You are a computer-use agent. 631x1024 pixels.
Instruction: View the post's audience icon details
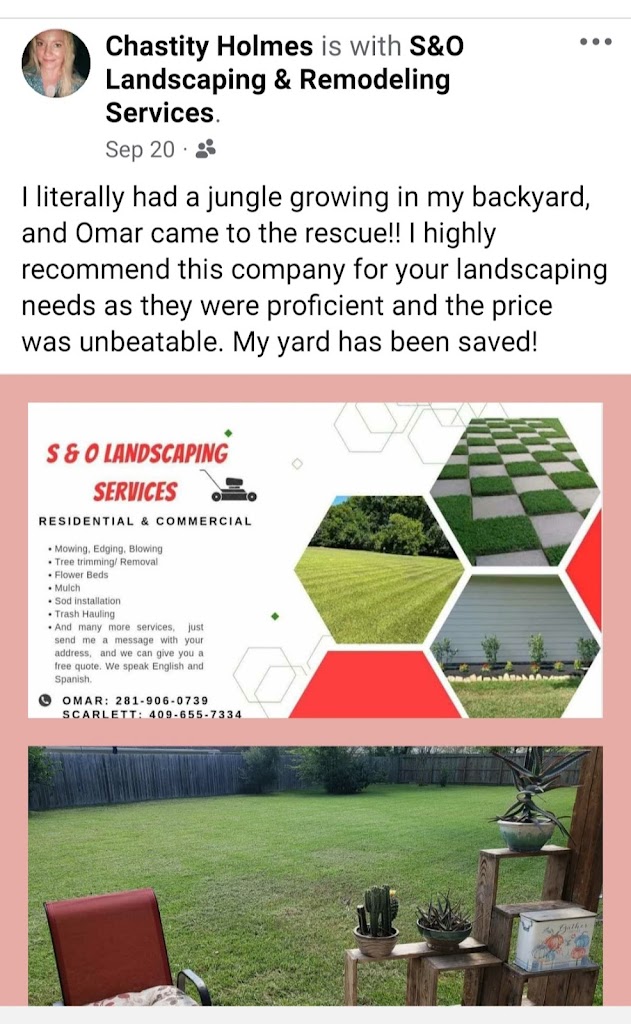[x=206, y=150]
